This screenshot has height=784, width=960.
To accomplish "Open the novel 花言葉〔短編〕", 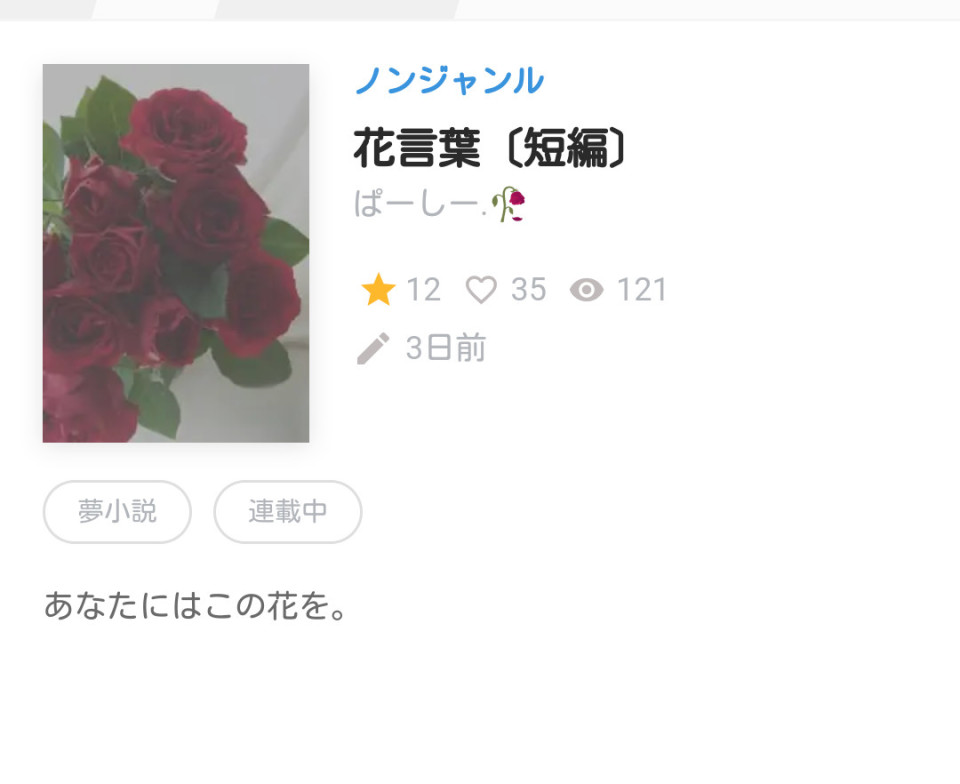I will click(x=492, y=149).
